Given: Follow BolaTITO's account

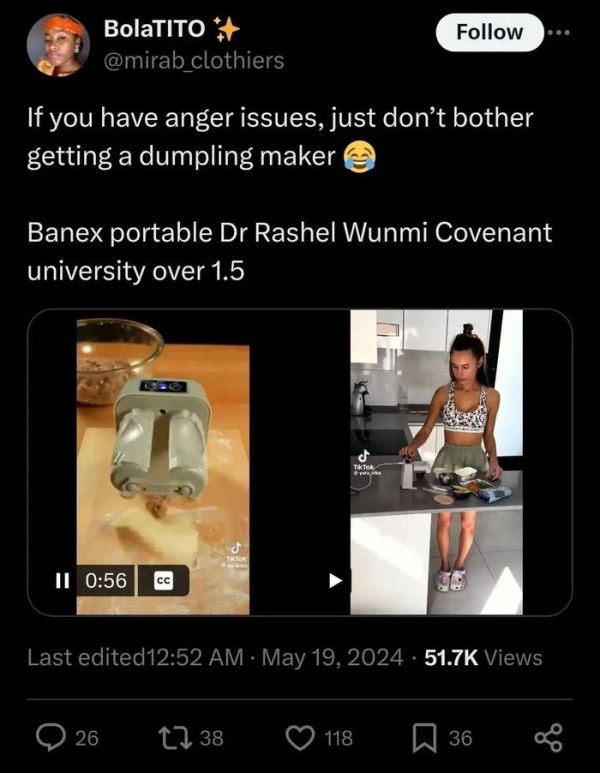Looking at the screenshot, I should point(489,32).
